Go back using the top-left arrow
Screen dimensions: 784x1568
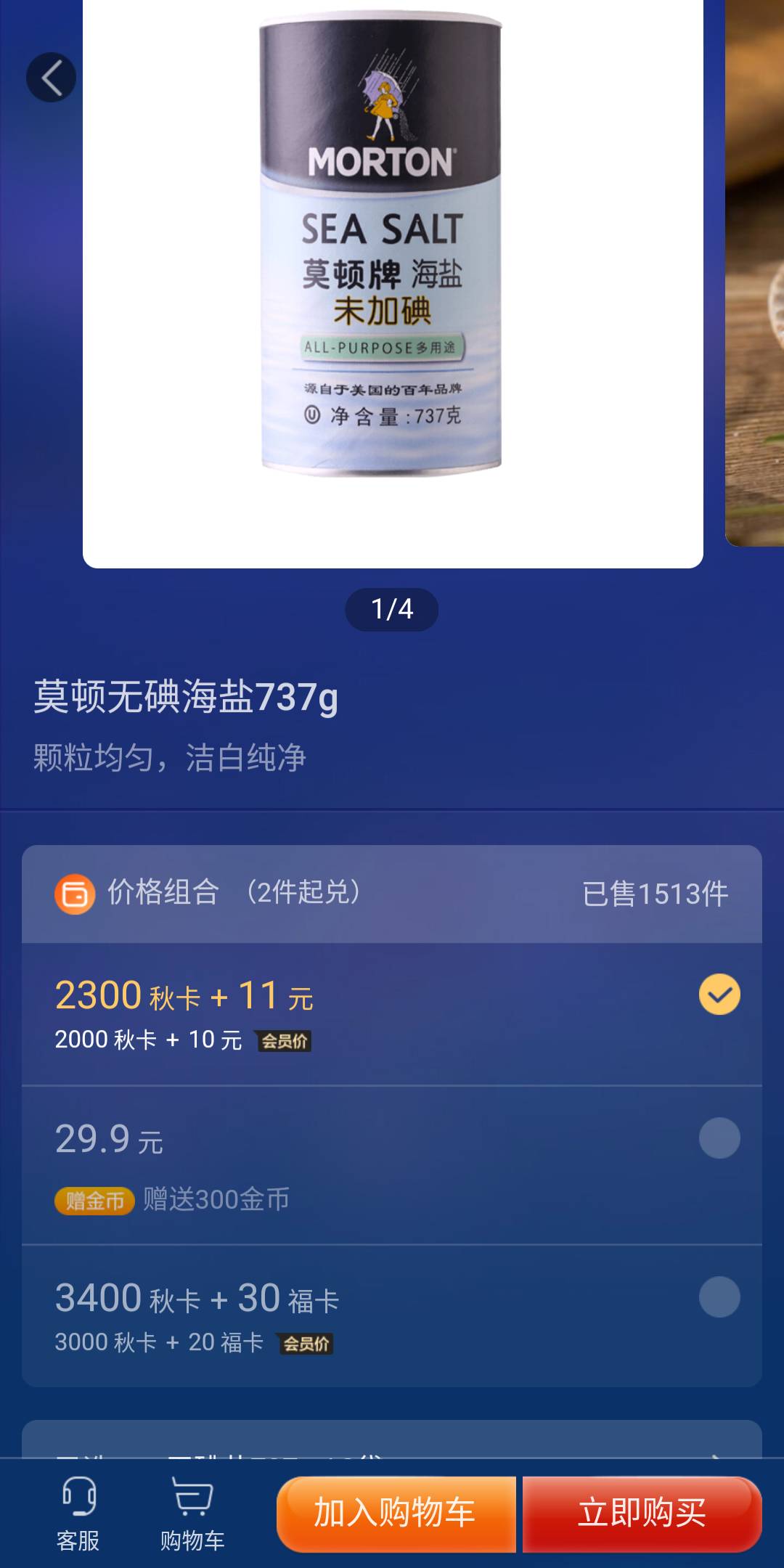(x=51, y=77)
